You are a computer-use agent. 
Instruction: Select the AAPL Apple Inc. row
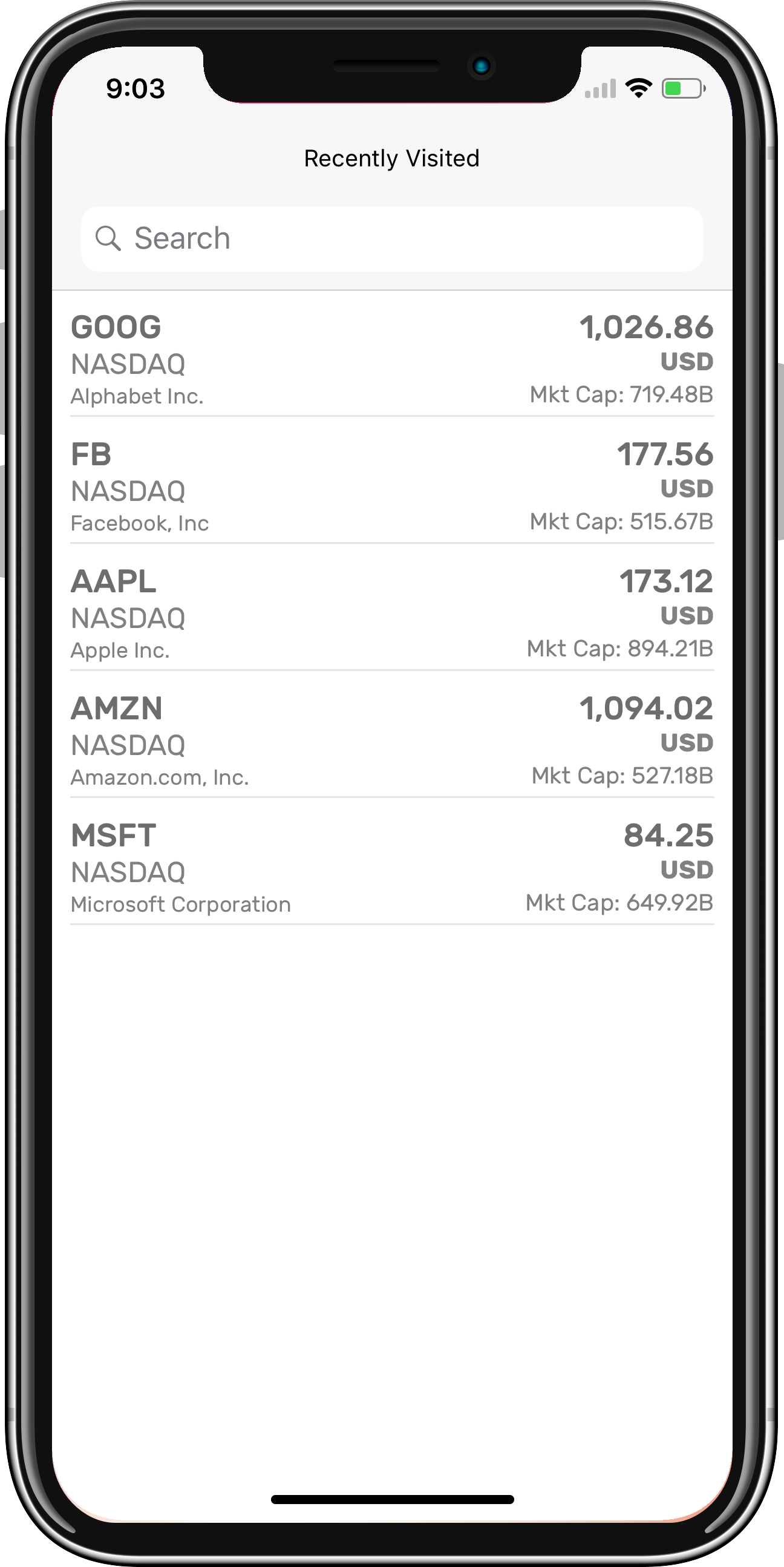[391, 613]
